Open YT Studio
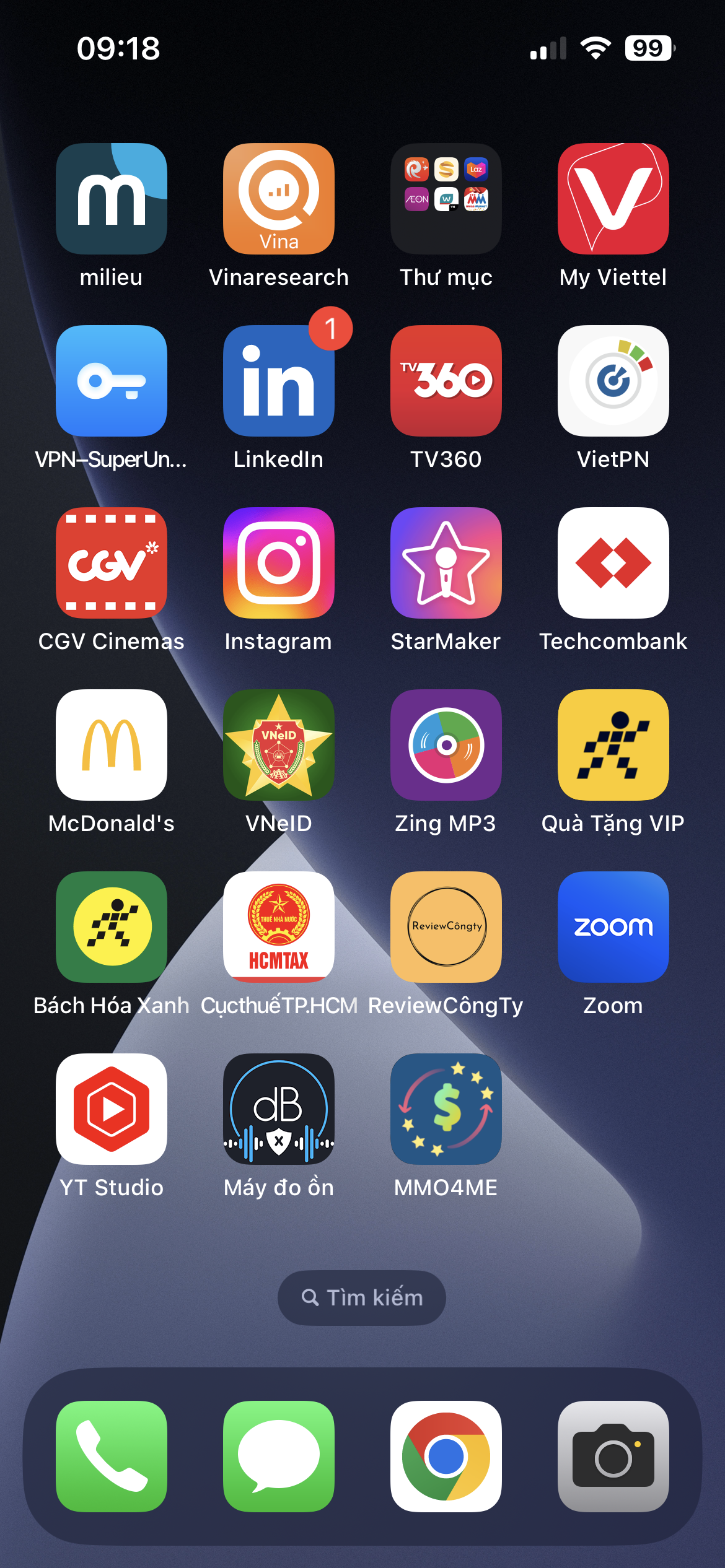The height and width of the screenshot is (1568, 725). 112,1109
